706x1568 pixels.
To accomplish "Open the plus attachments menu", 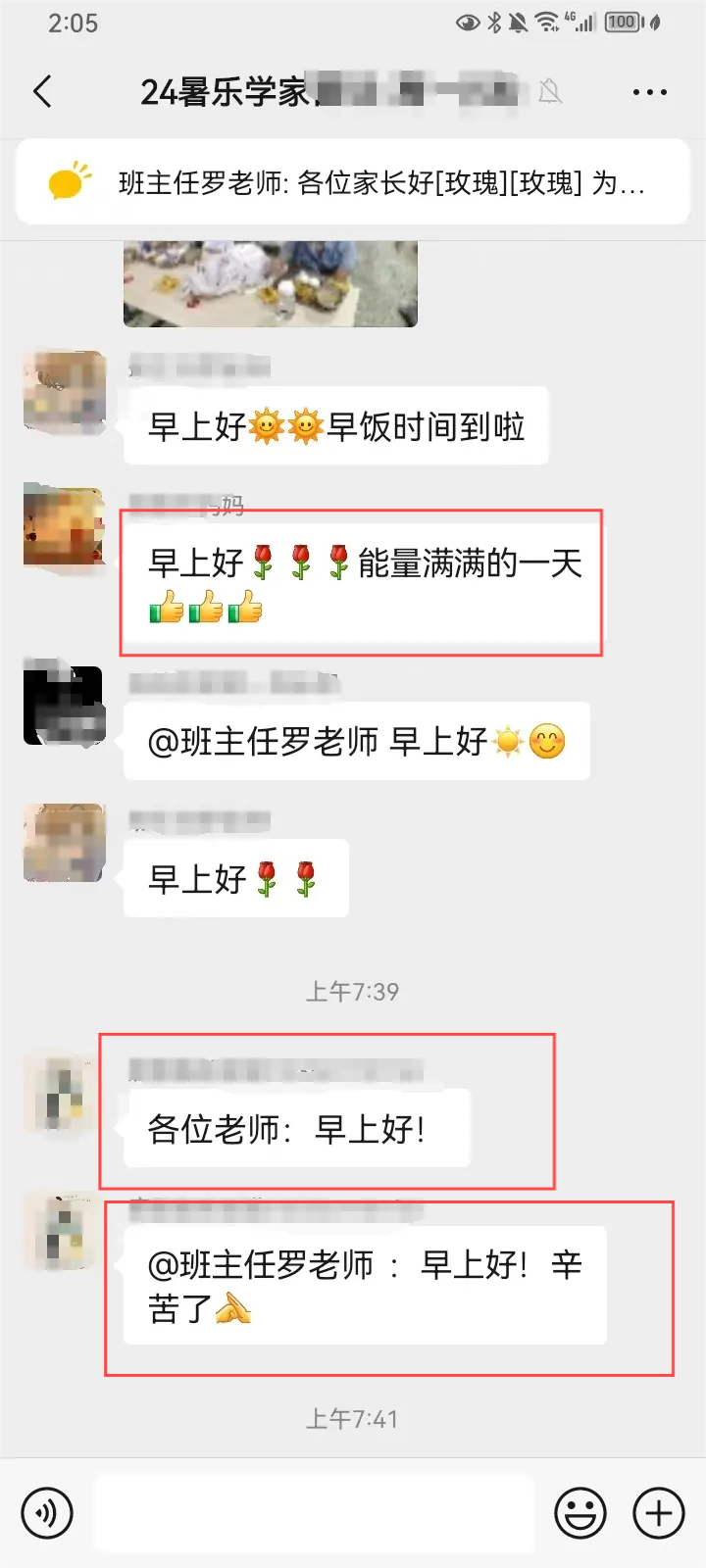I will pos(658,1513).
